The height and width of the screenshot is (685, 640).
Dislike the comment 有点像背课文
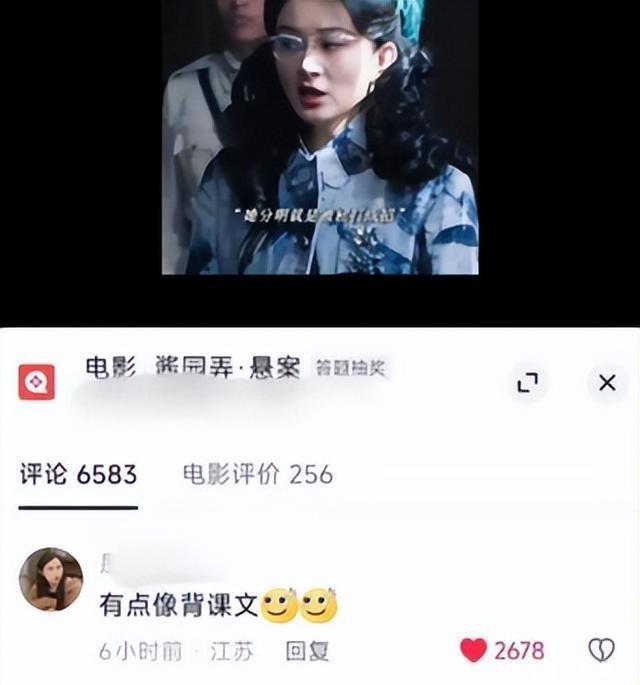pyautogui.click(x=600, y=650)
